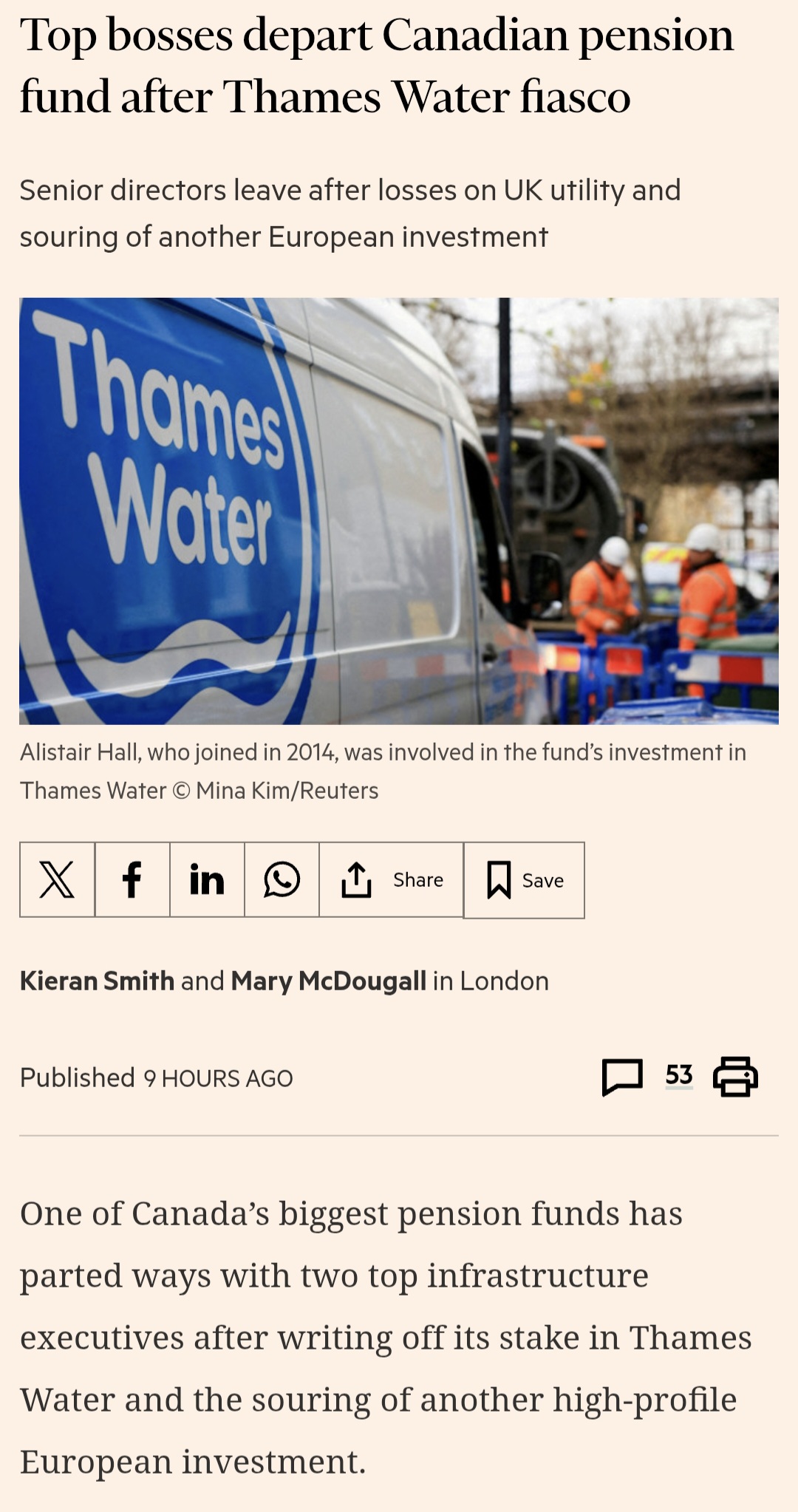
Task: Share the article on Facebook
Action: point(132,879)
